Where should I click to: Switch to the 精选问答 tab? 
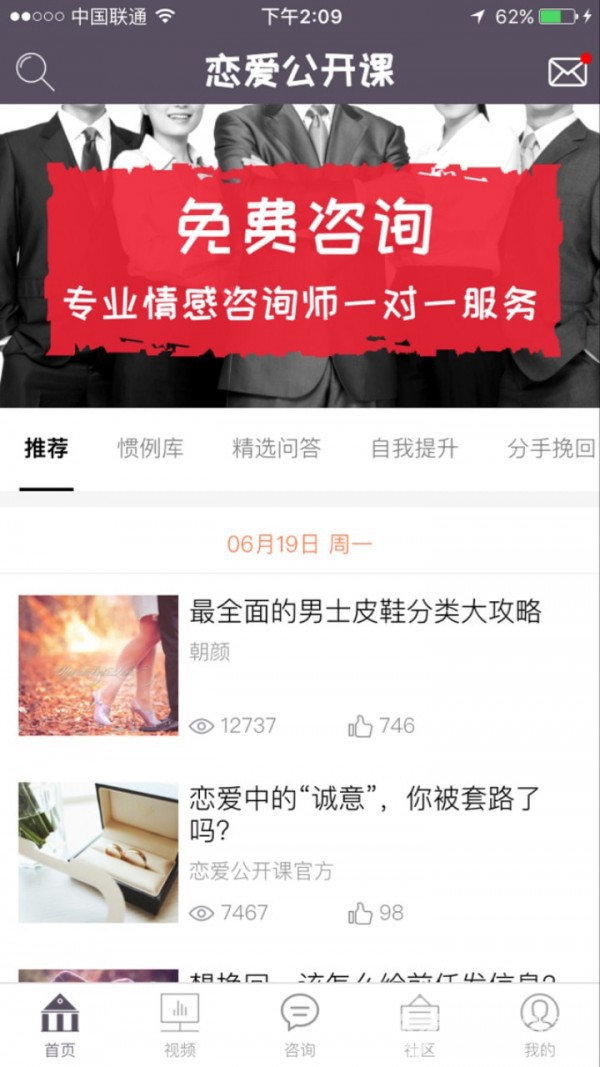pyautogui.click(x=276, y=448)
